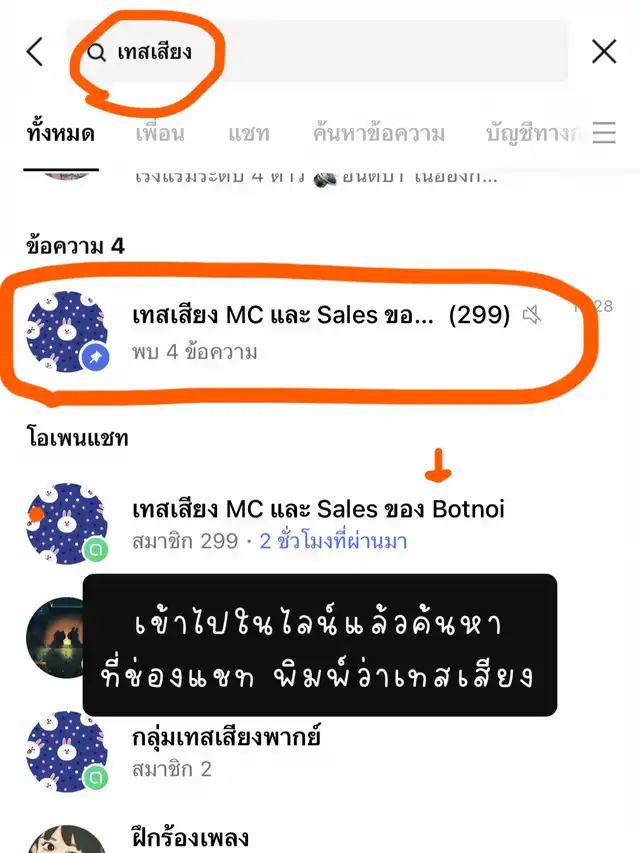Select the บัญชีทางการ tab
The image size is (640, 853).
(532, 133)
